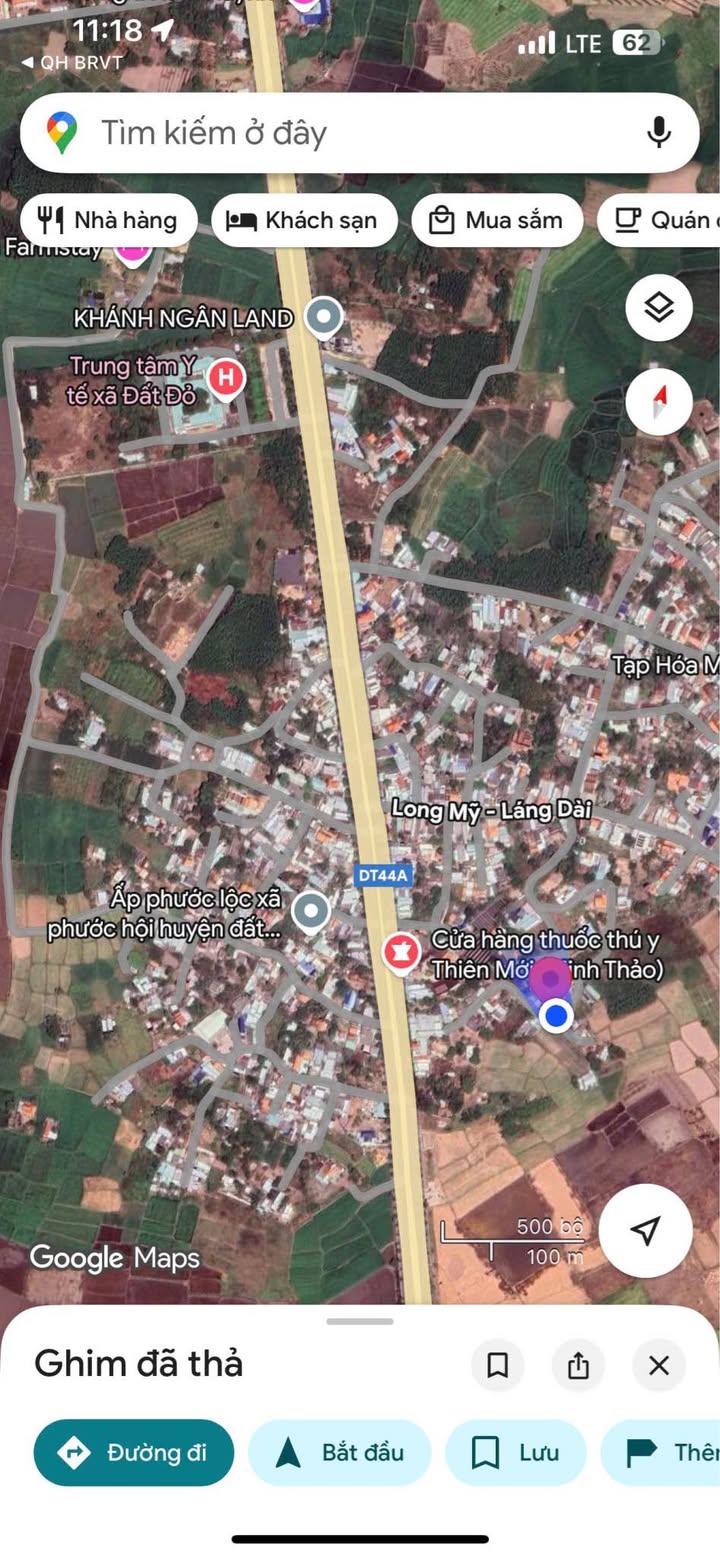Image resolution: width=720 pixels, height=1557 pixels.
Task: Close the Ghim đã thả panel
Action: (658, 1365)
